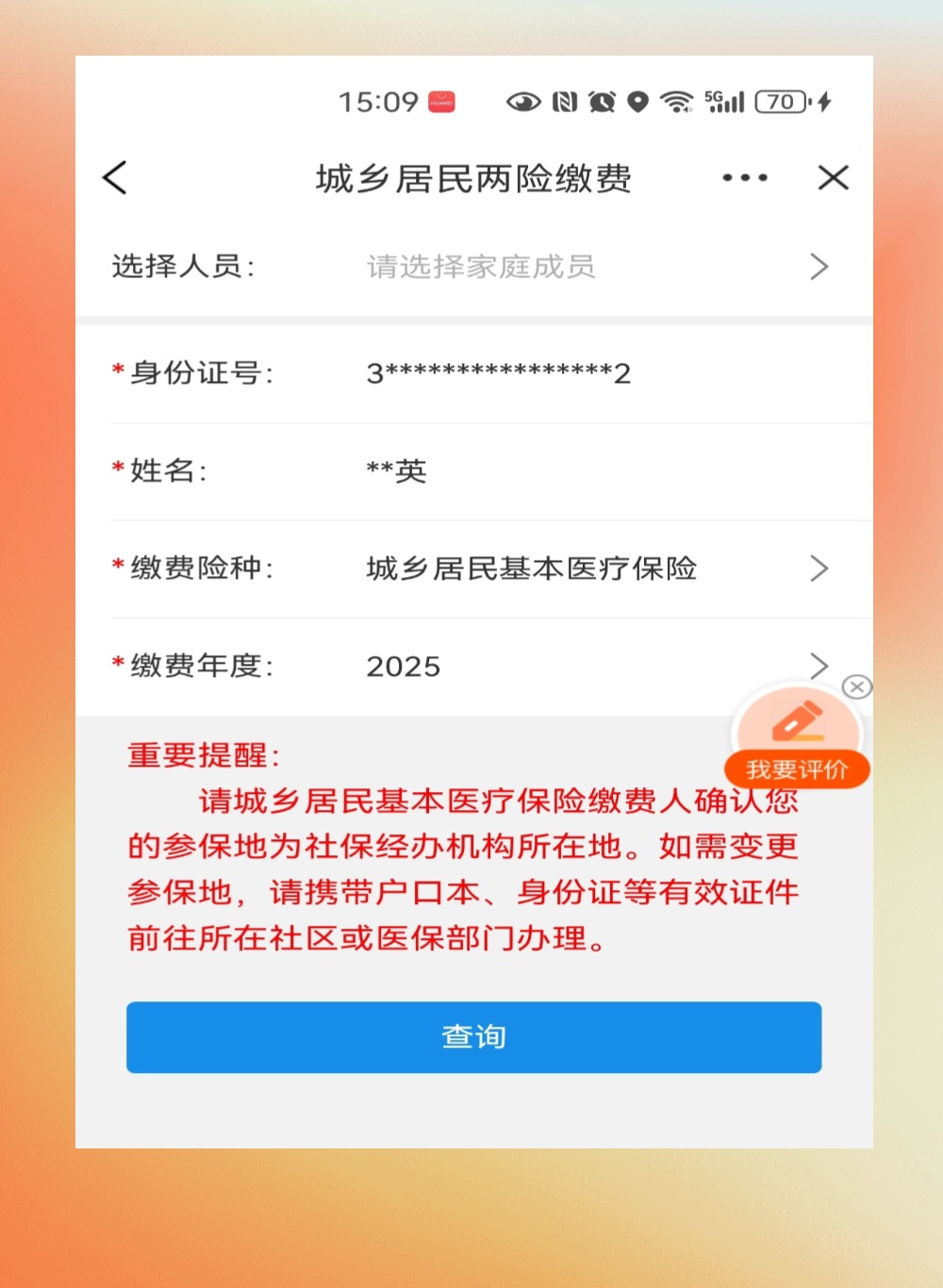
Task: Go back using the top-left arrow
Action: pyautogui.click(x=115, y=177)
